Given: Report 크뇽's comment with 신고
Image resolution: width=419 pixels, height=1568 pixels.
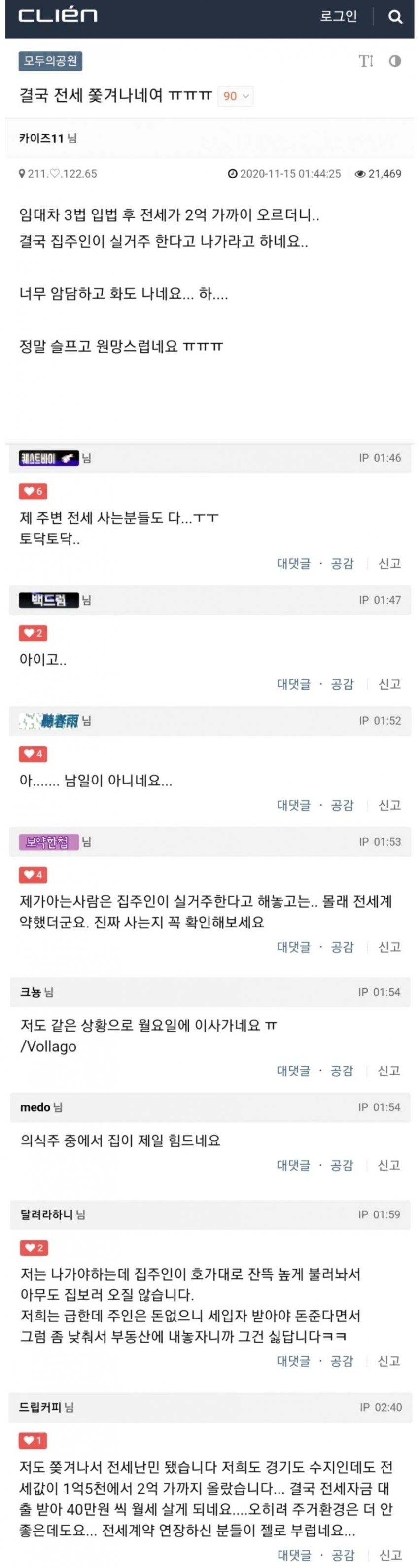Looking at the screenshot, I should [x=389, y=1070].
